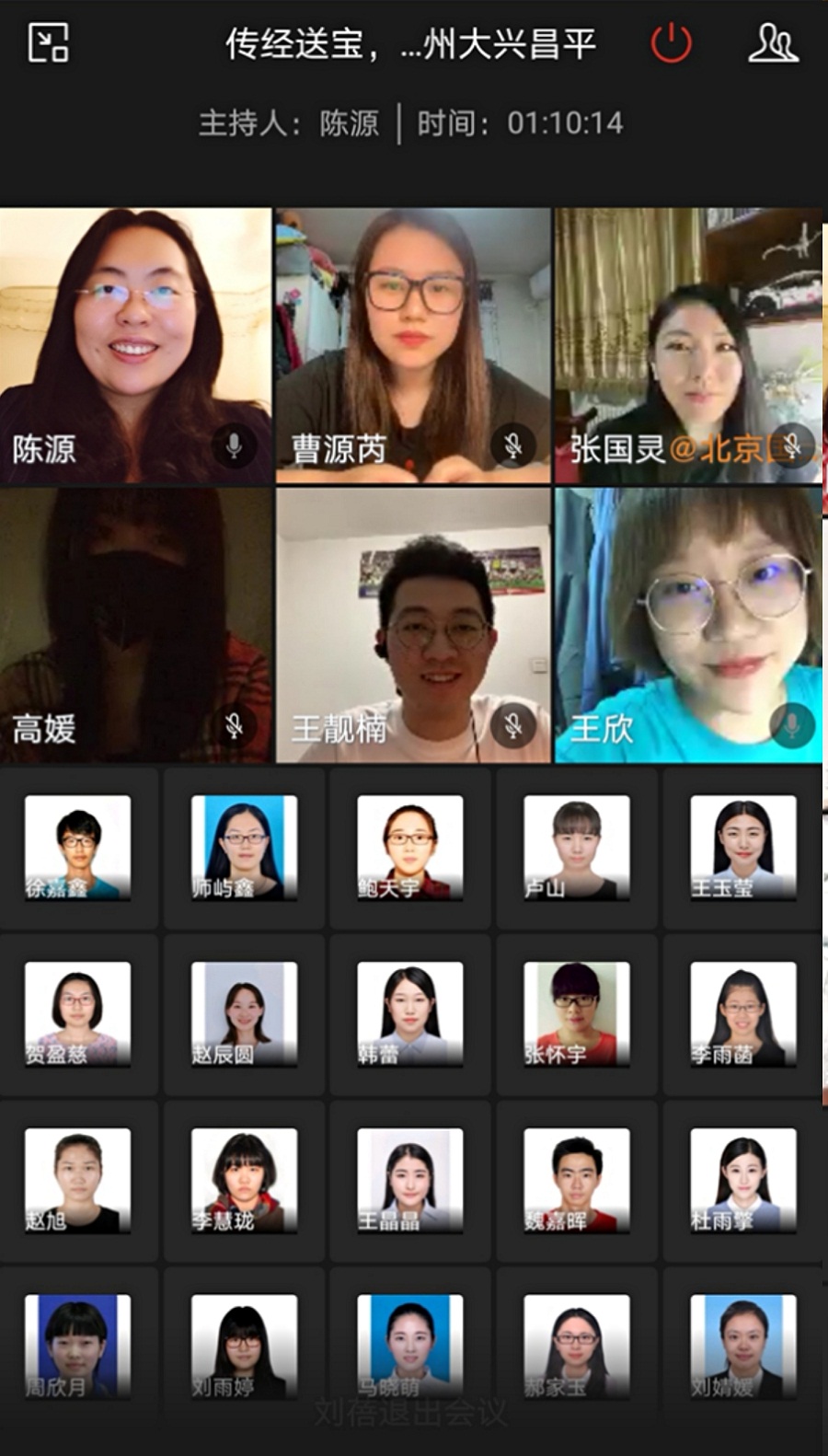
Task: Tap participant 韩蕾's avatar
Action: [x=410, y=1014]
